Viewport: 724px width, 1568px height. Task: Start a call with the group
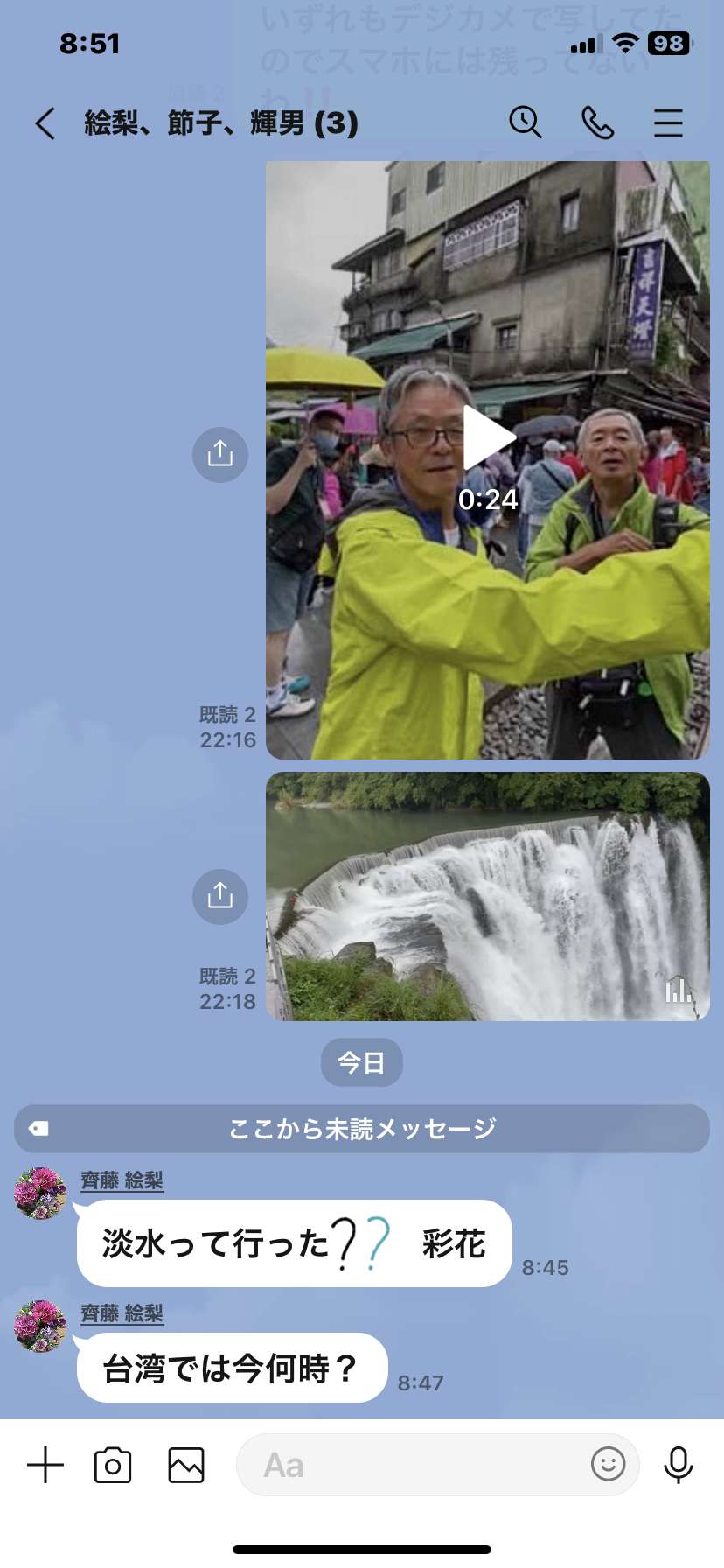pyautogui.click(x=598, y=122)
